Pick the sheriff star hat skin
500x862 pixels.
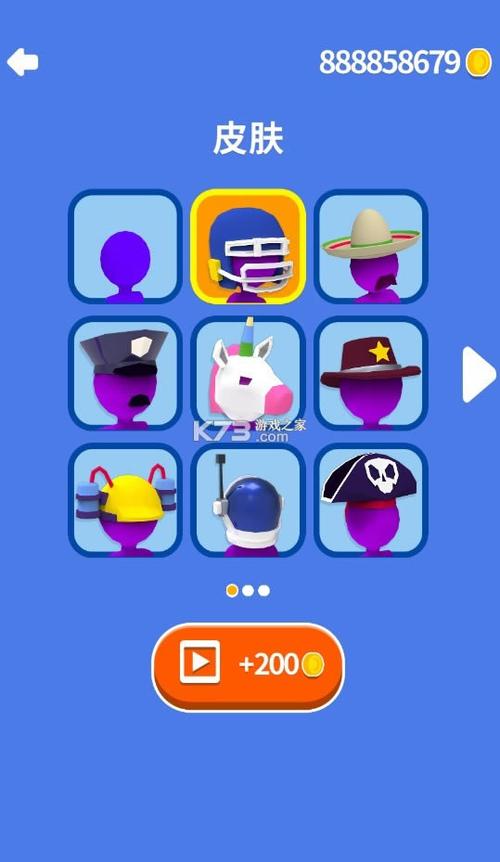click(371, 373)
